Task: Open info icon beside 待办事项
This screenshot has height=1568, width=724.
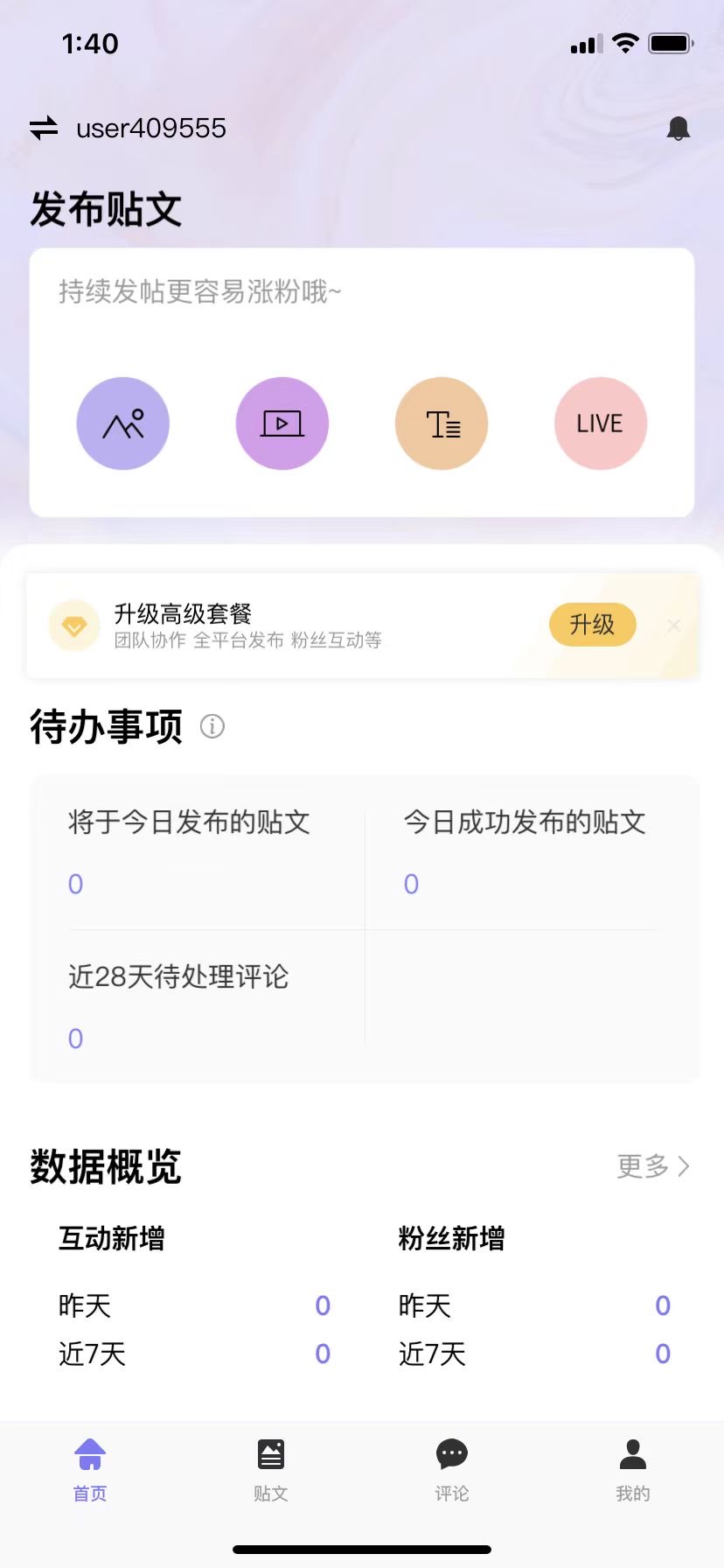Action: [x=212, y=726]
